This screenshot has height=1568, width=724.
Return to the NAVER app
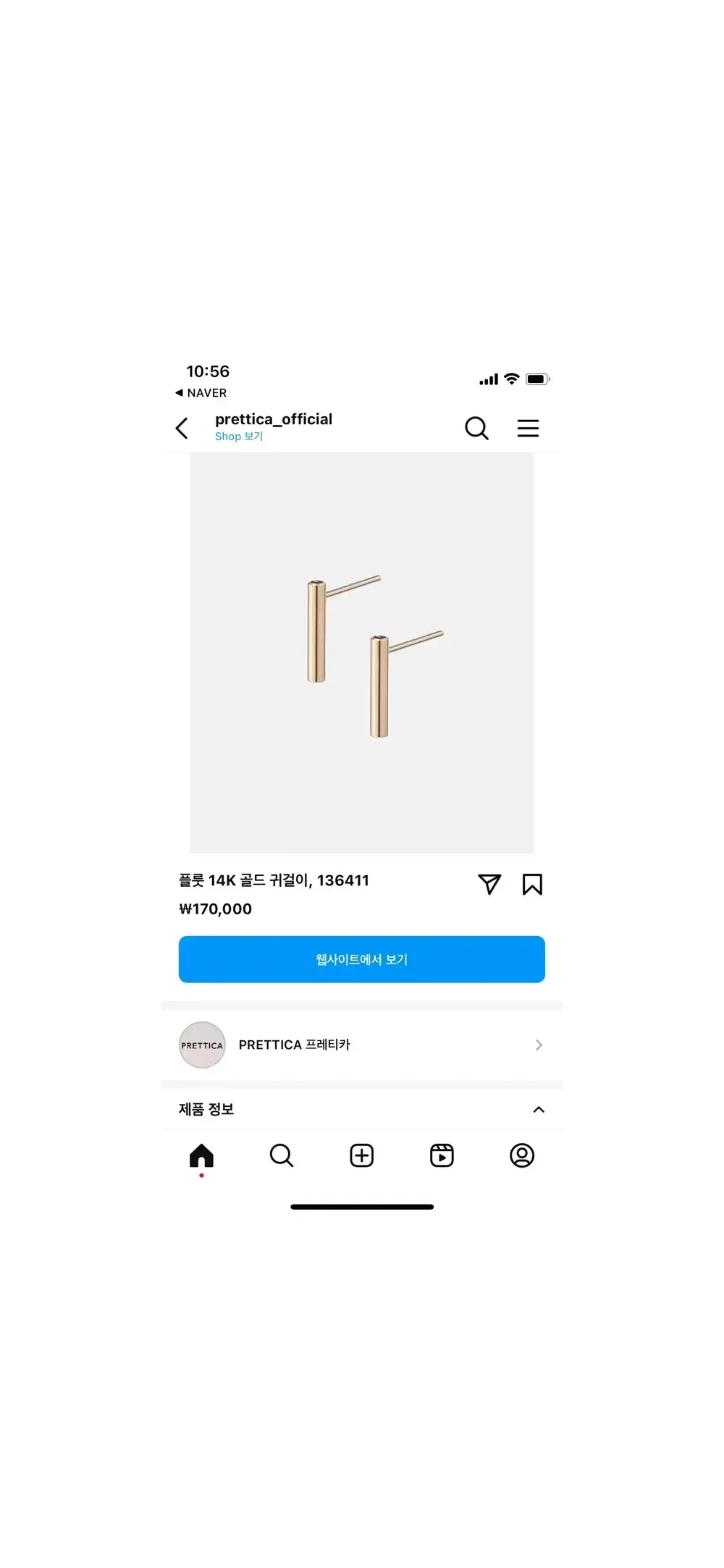point(201,393)
